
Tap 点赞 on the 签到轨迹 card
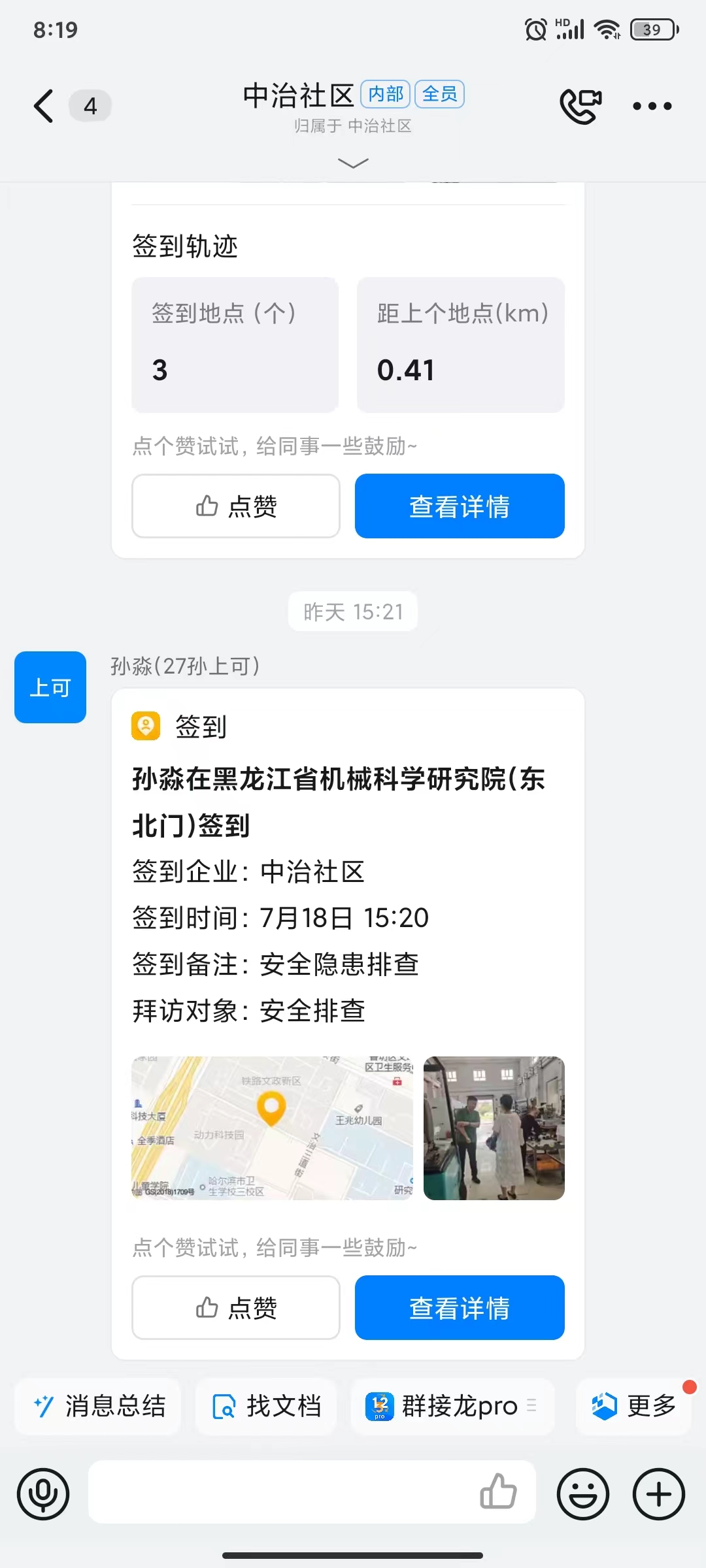[235, 506]
